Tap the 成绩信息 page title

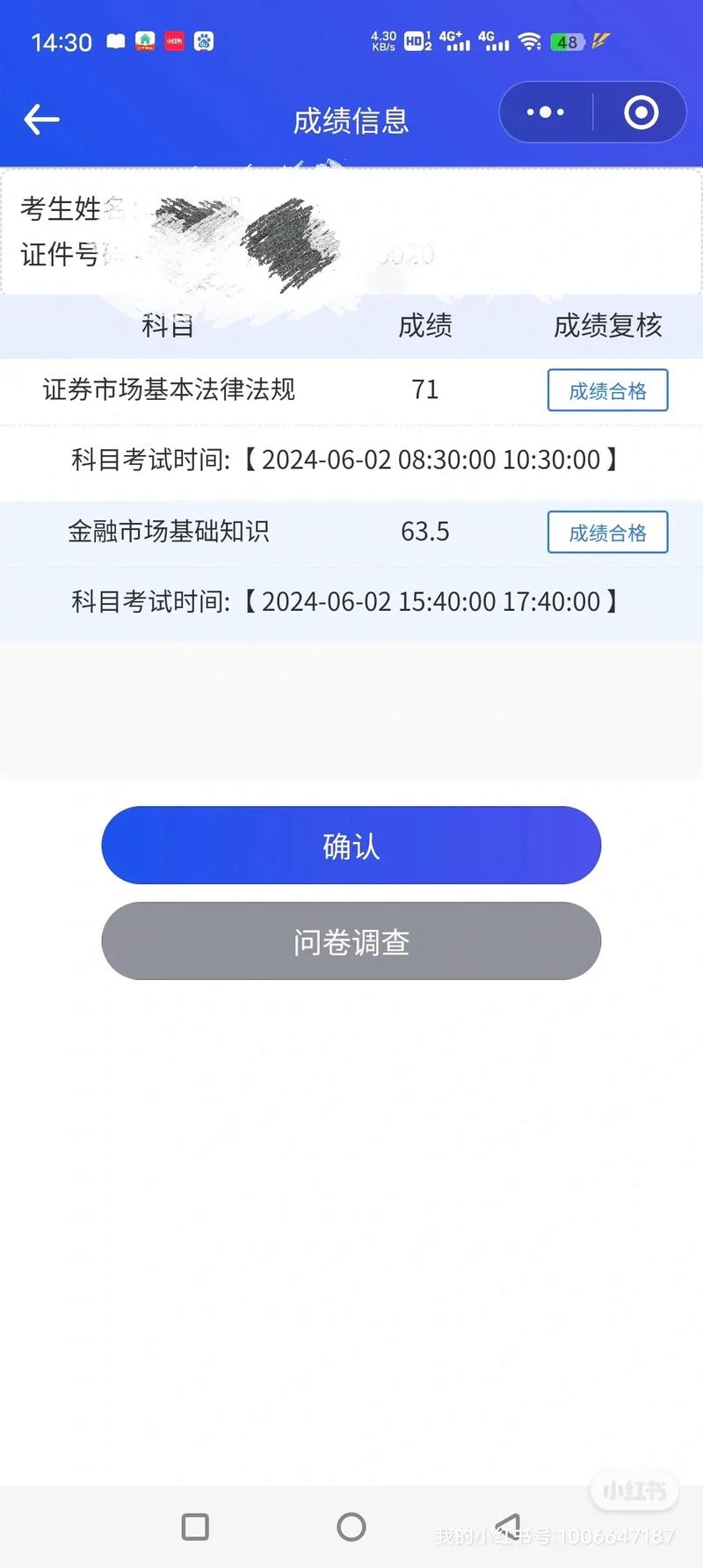coord(351,121)
